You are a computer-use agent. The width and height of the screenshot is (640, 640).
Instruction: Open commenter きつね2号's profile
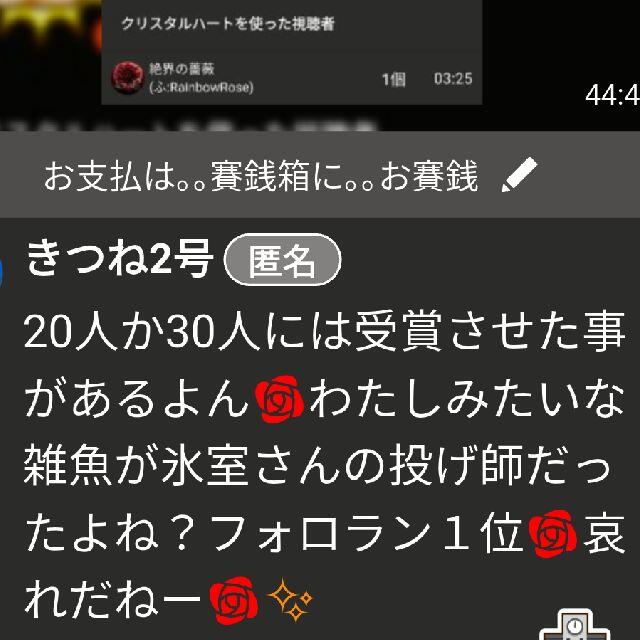[x=120, y=259]
